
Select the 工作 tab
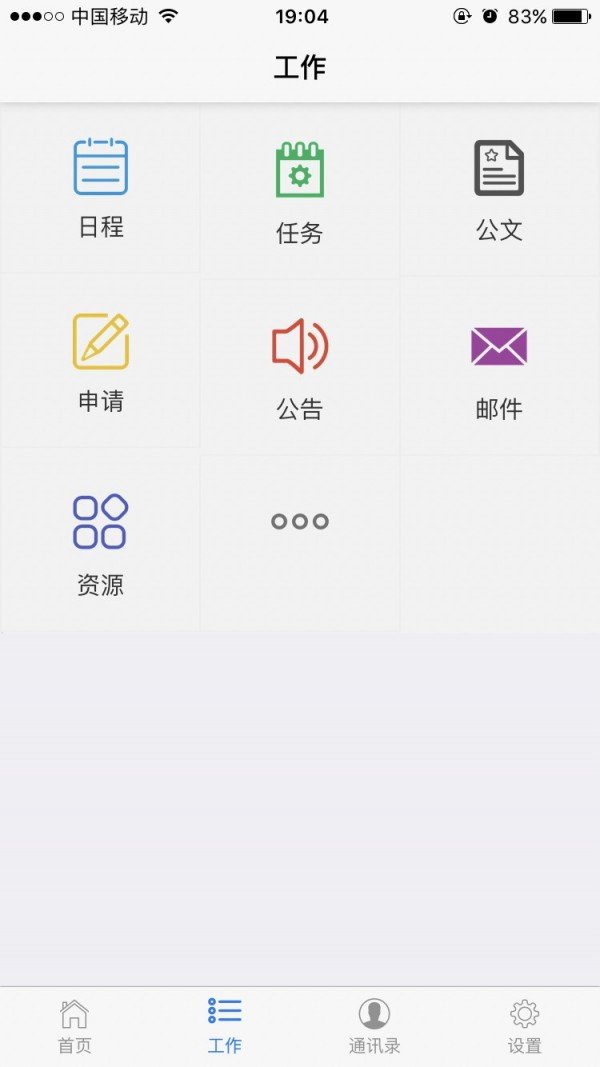[x=224, y=1027]
